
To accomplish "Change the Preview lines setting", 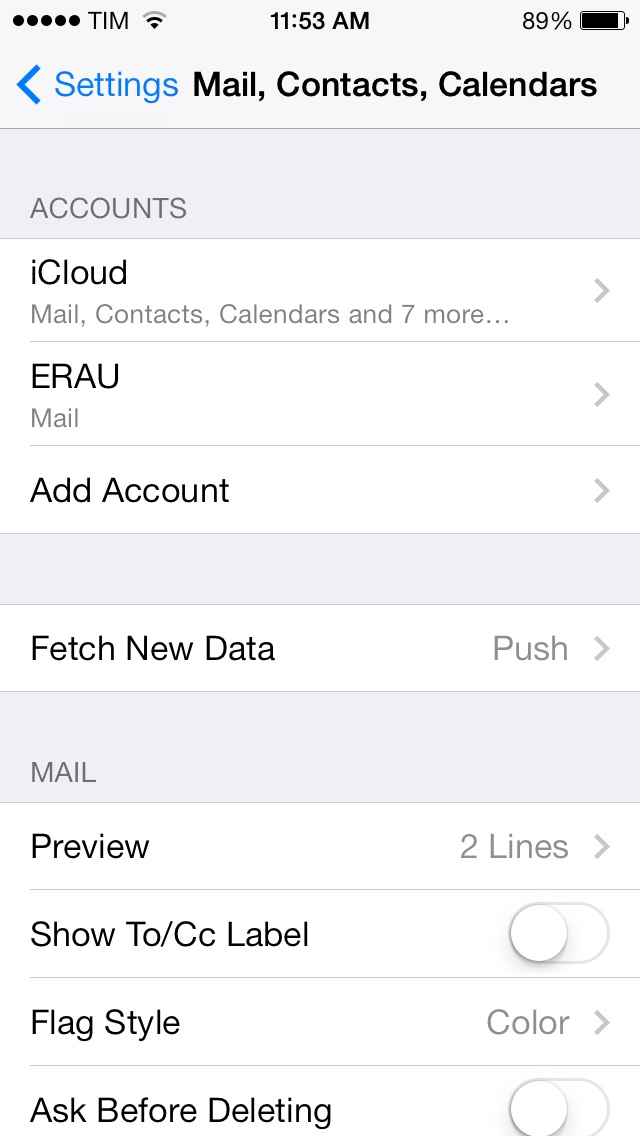I will click(x=320, y=846).
